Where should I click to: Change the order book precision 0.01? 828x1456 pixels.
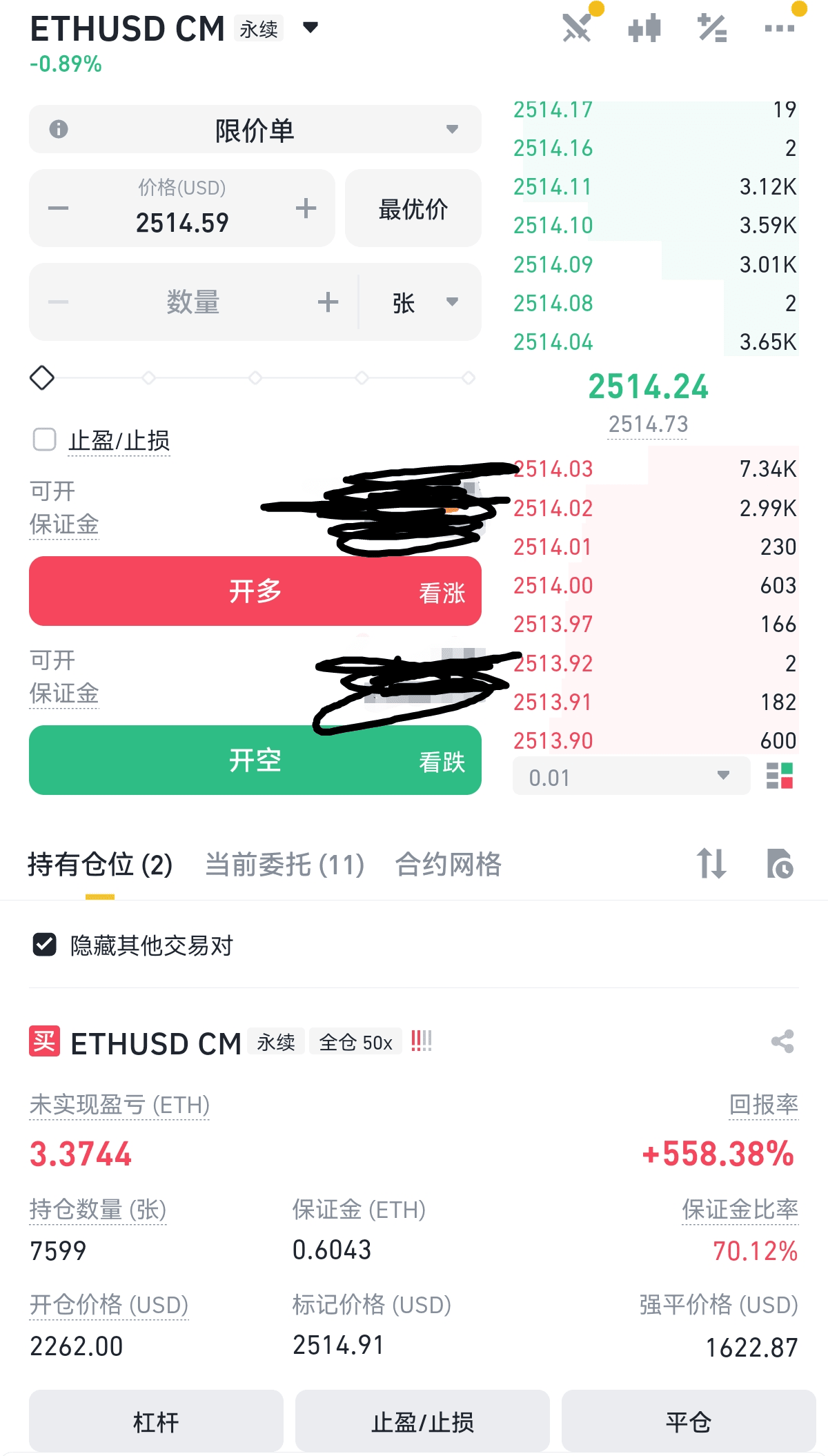(631, 776)
